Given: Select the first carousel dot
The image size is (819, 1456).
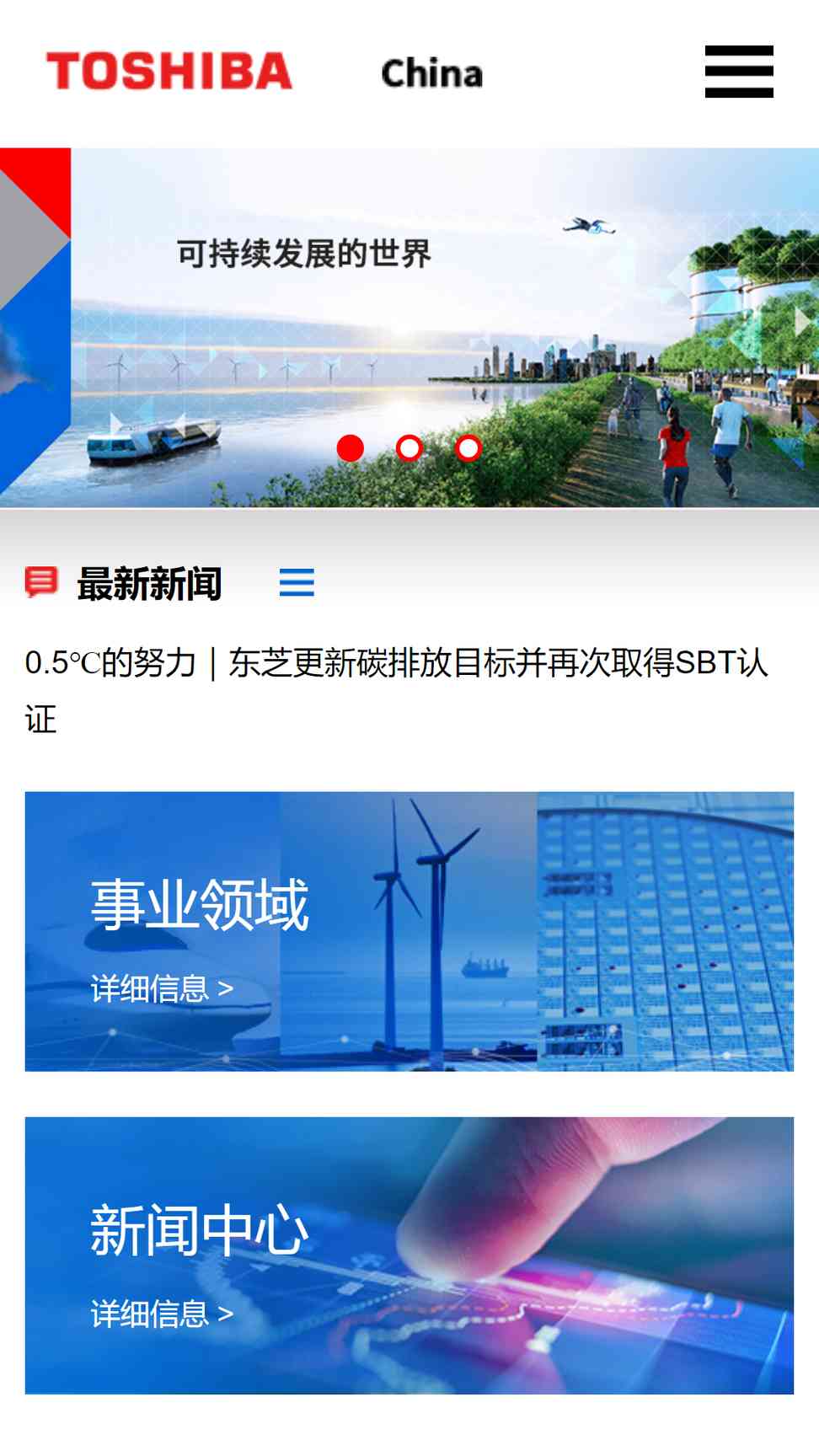Looking at the screenshot, I should pyautogui.click(x=351, y=448).
